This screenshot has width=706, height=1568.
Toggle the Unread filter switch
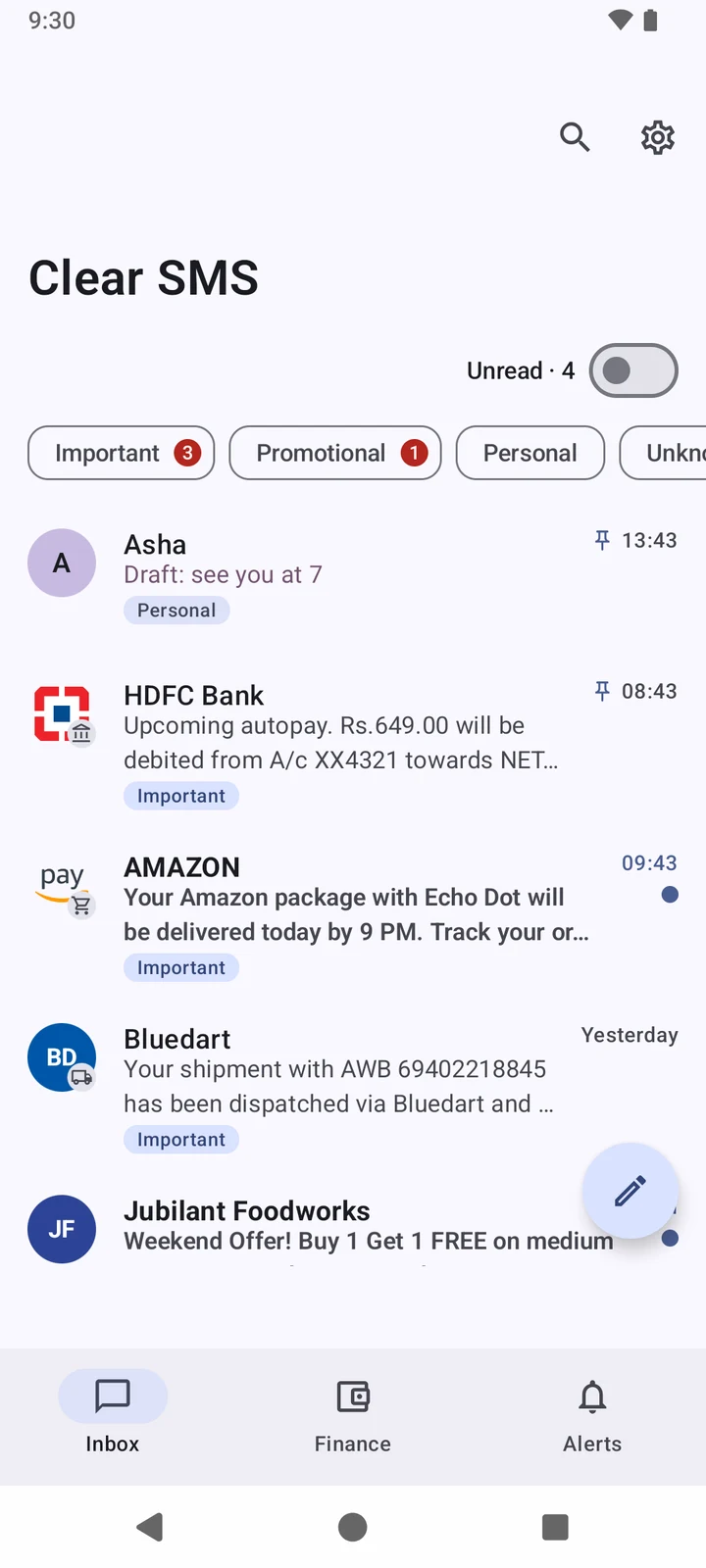point(633,370)
